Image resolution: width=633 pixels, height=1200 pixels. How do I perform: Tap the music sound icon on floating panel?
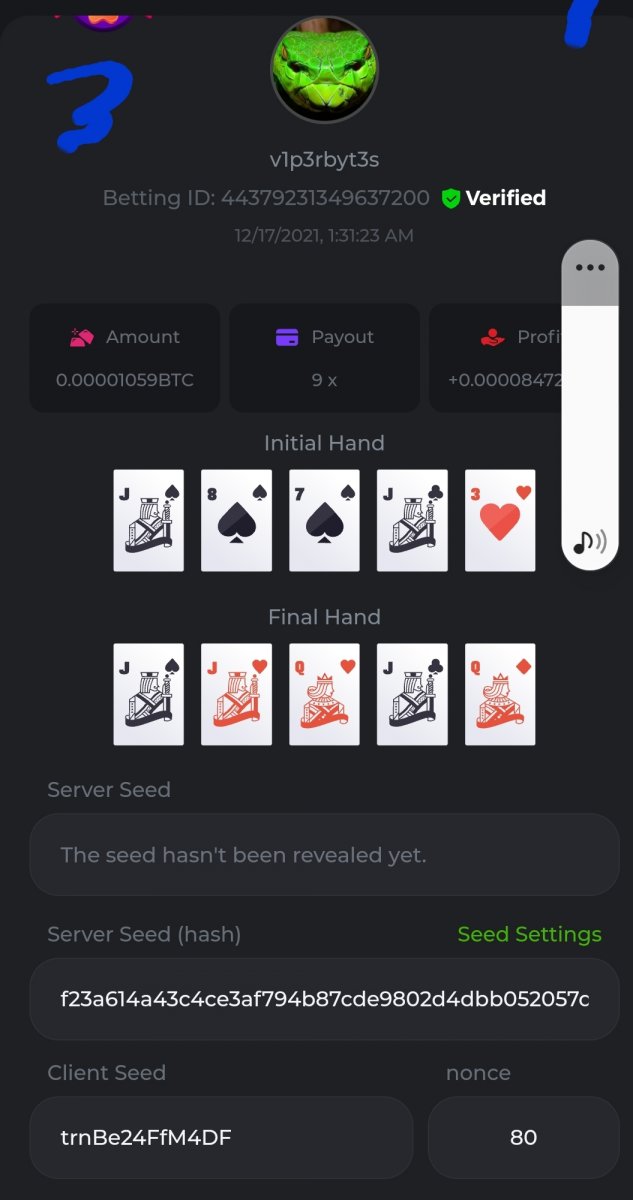click(590, 542)
